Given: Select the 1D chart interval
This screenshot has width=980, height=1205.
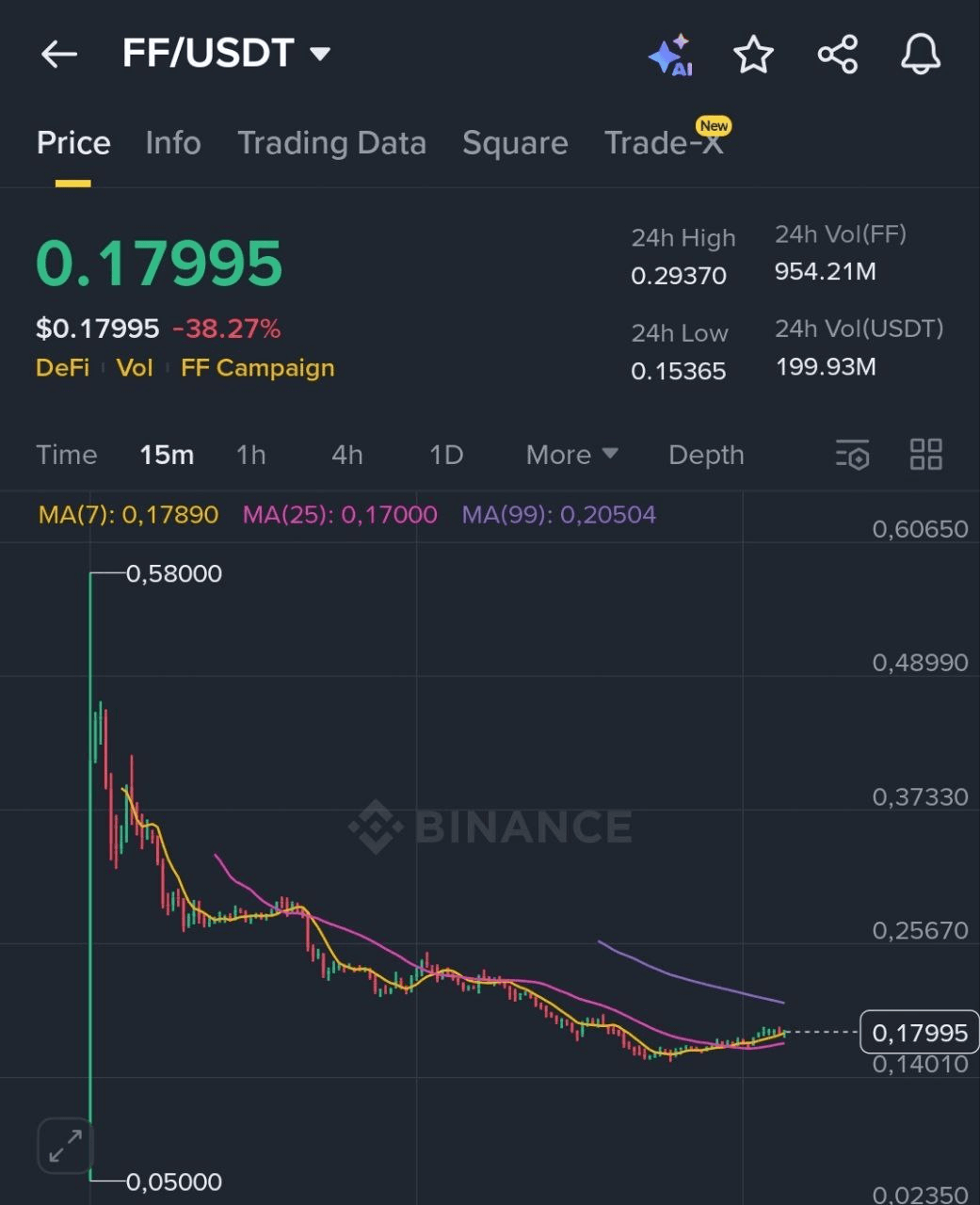Looking at the screenshot, I should click(446, 455).
